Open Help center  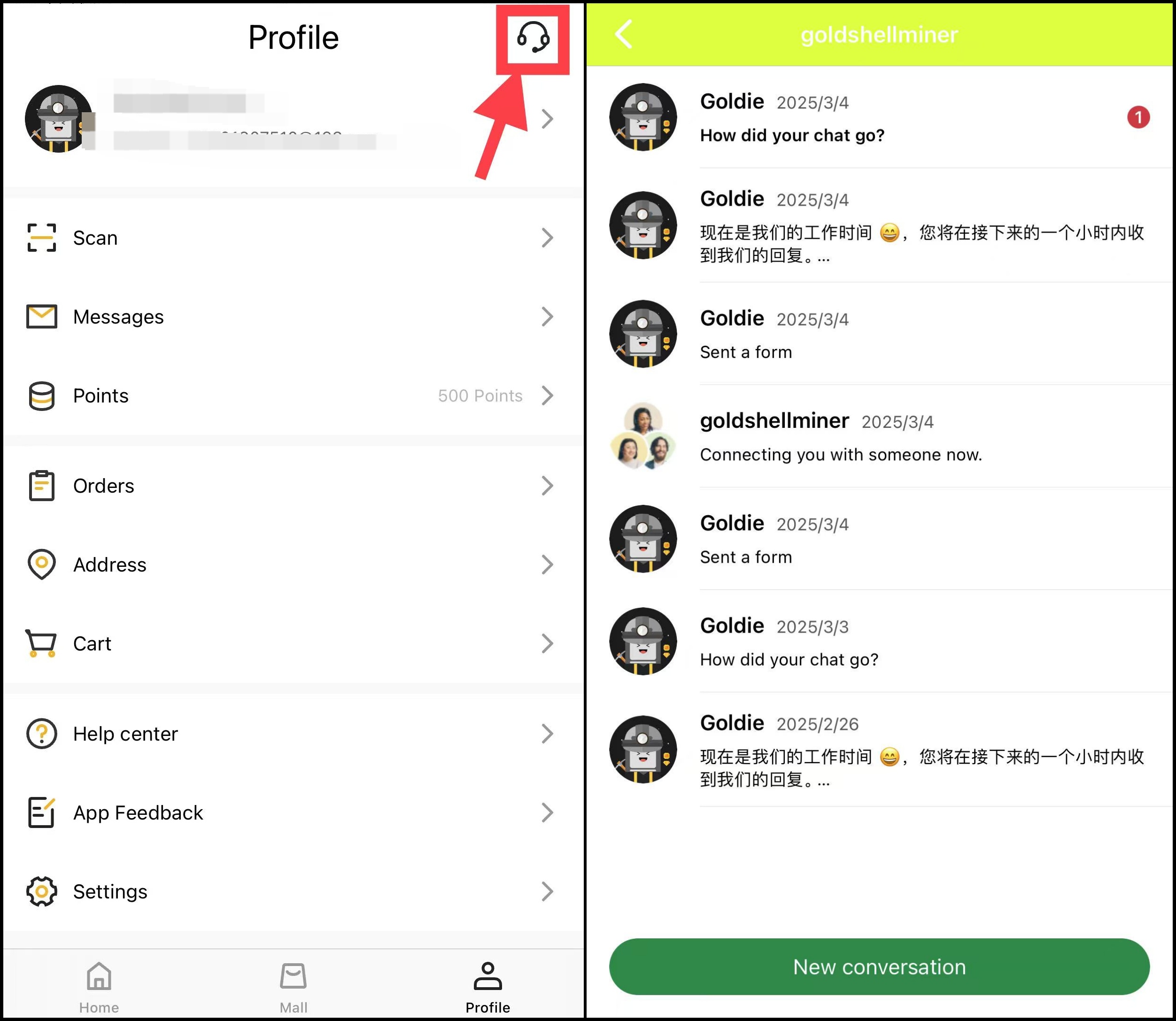point(291,733)
